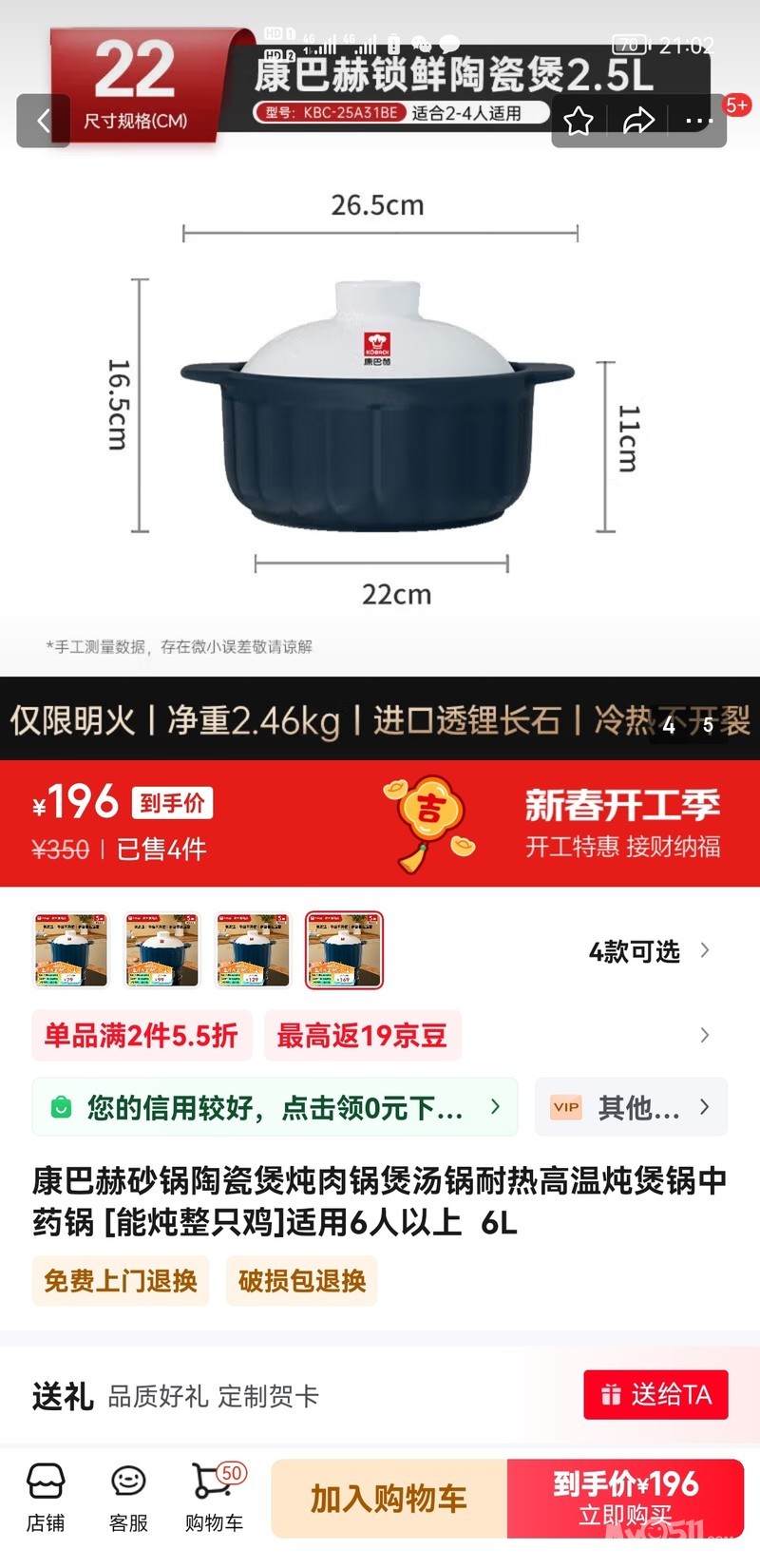This screenshot has width=760, height=1568.
Task: Tap the credit offer 点击领0元下 banner
Action: pos(275,1107)
